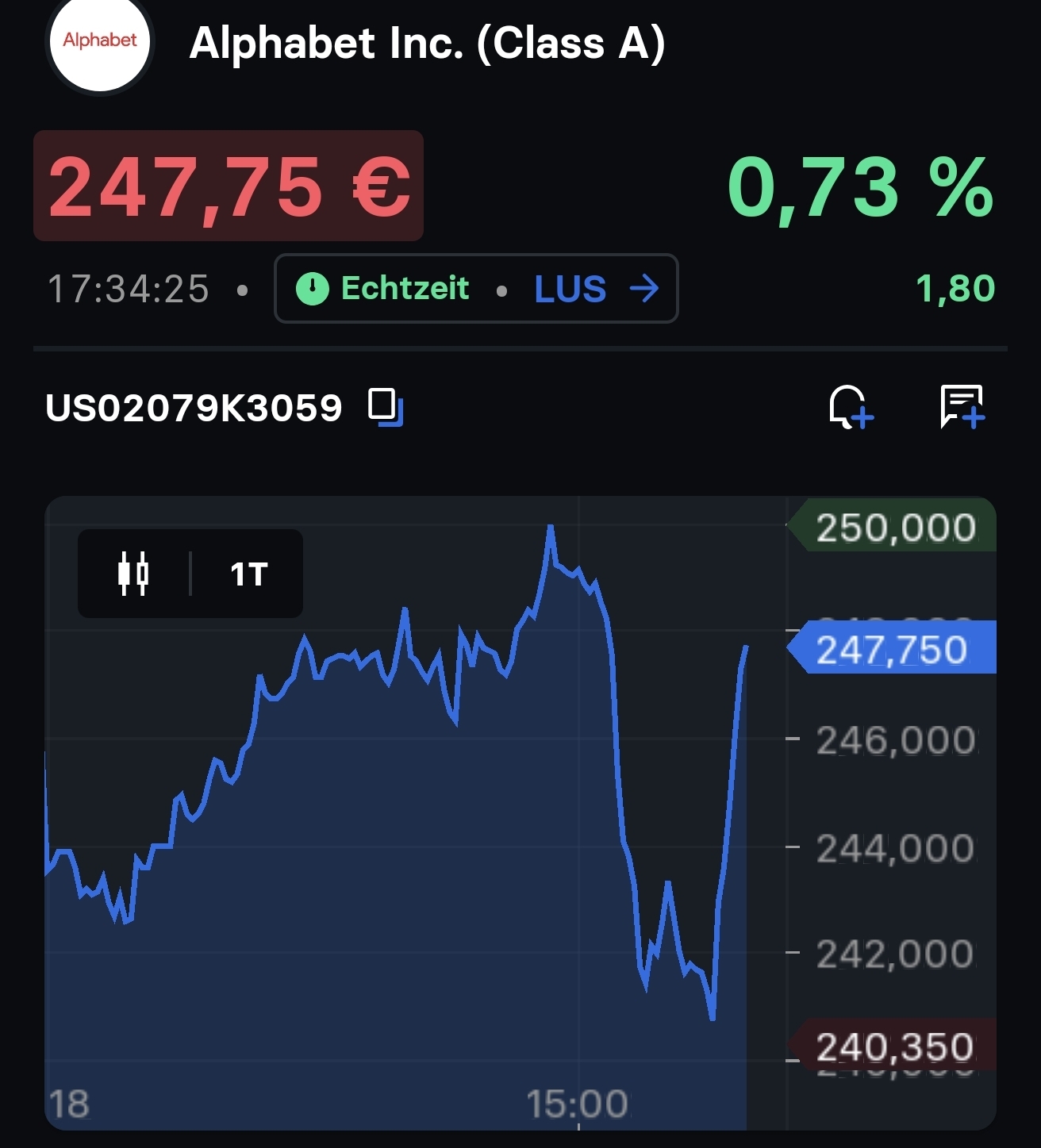This screenshot has width=1041, height=1148.
Task: Copy the ISIN US02079K3059
Action: tap(386, 407)
